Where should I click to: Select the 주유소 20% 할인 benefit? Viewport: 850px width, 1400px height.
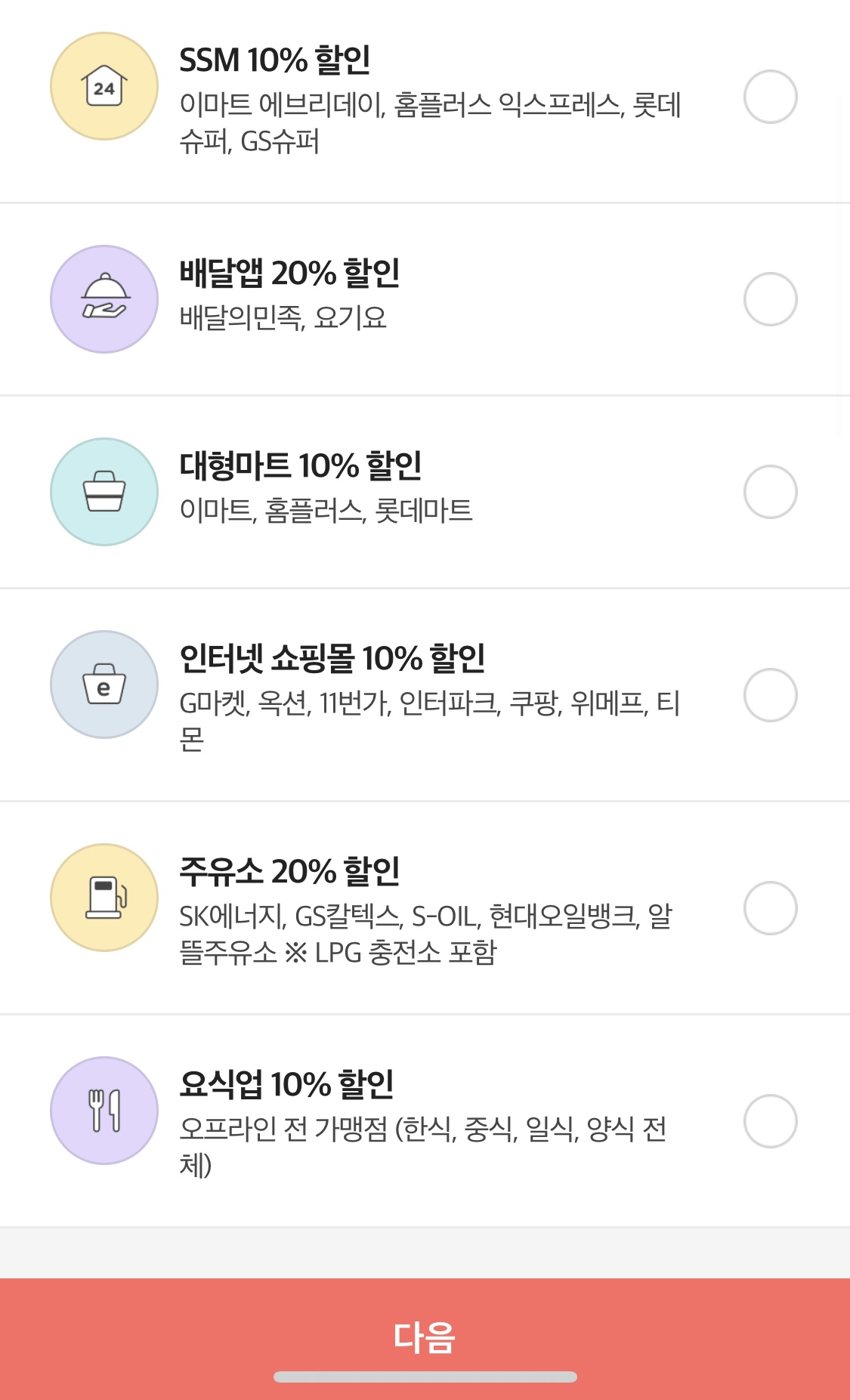click(770, 907)
